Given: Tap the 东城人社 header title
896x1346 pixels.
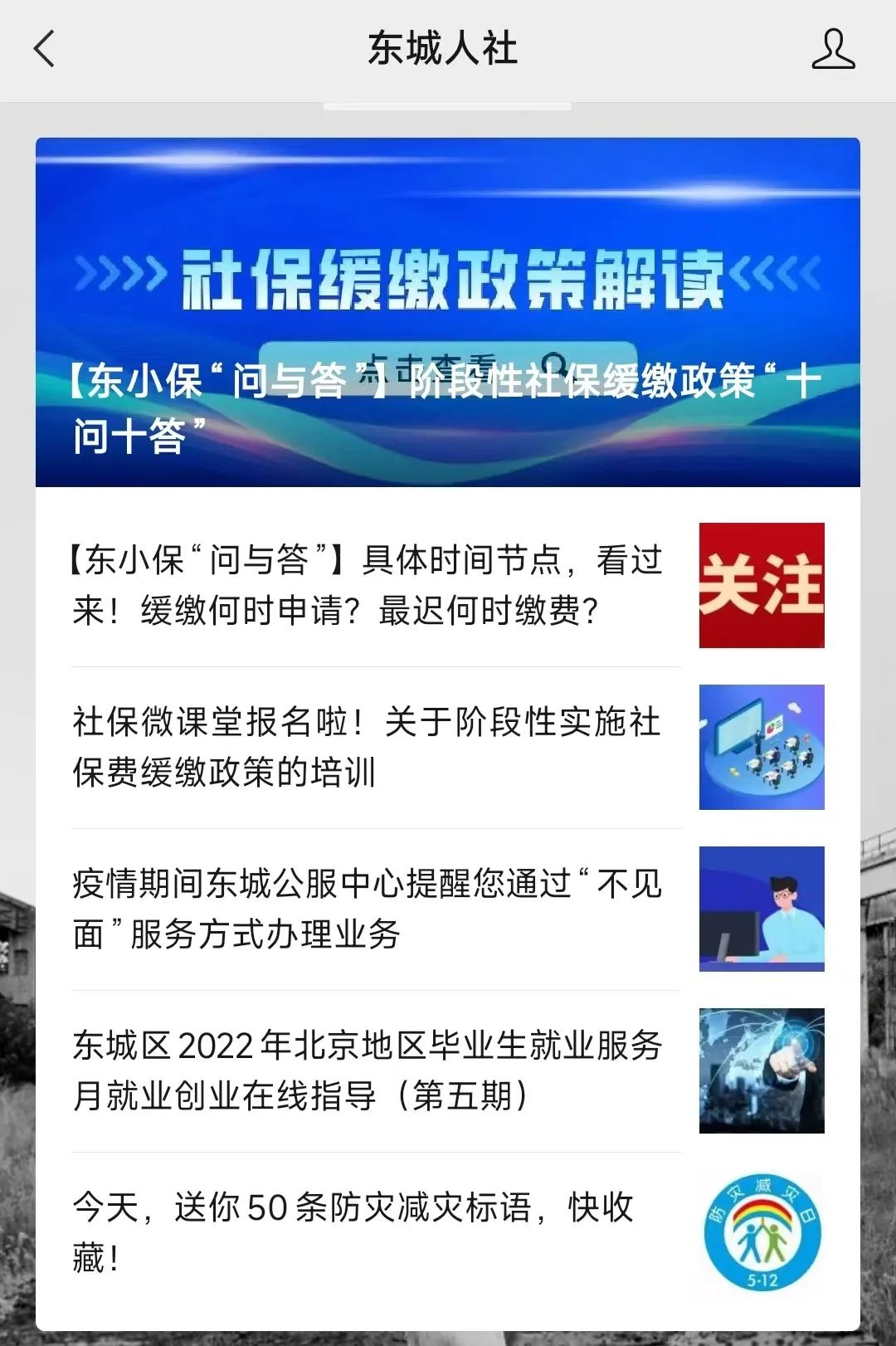Looking at the screenshot, I should pyautogui.click(x=442, y=48).
